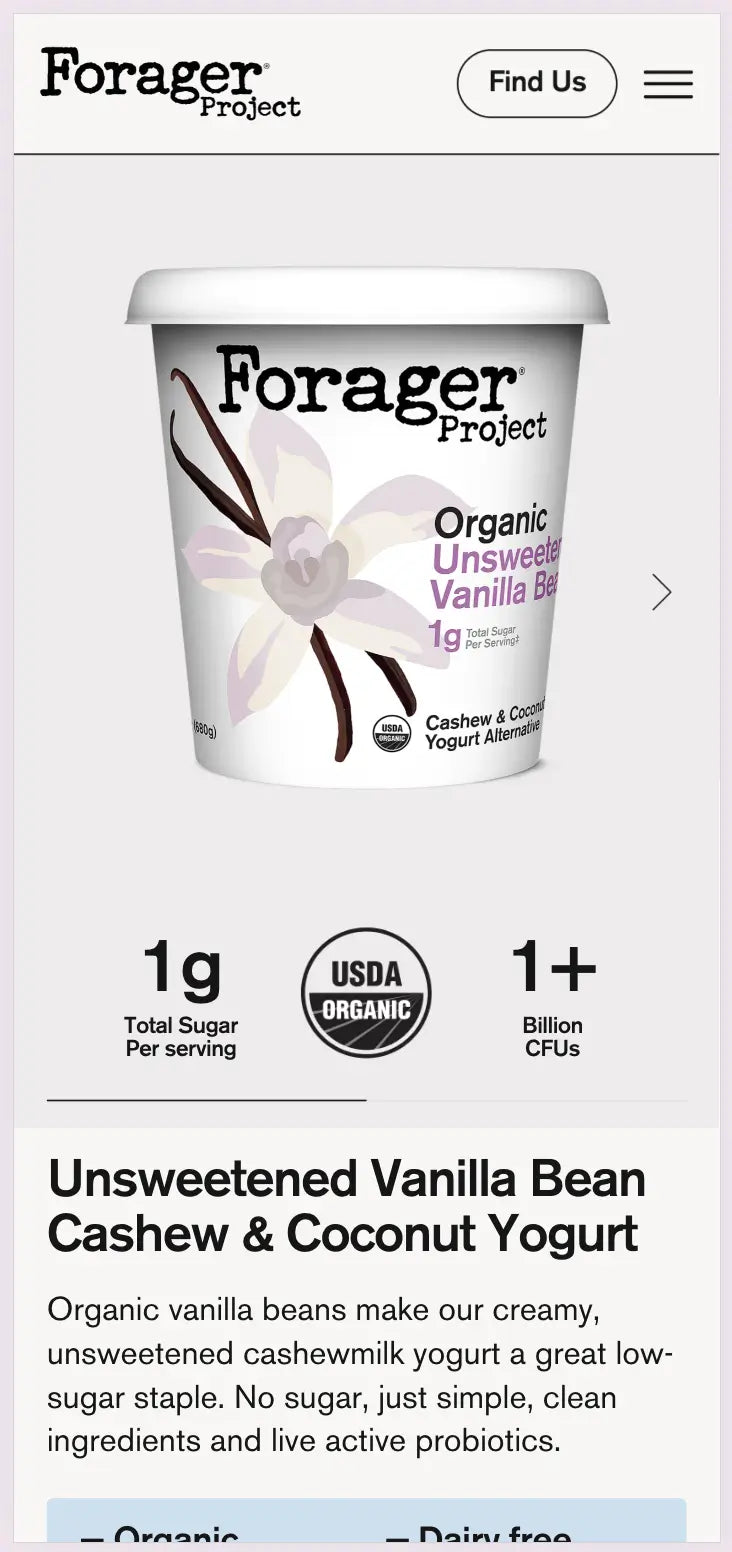The width and height of the screenshot is (732, 1552).
Task: Tap the Find Us button
Action: click(537, 83)
